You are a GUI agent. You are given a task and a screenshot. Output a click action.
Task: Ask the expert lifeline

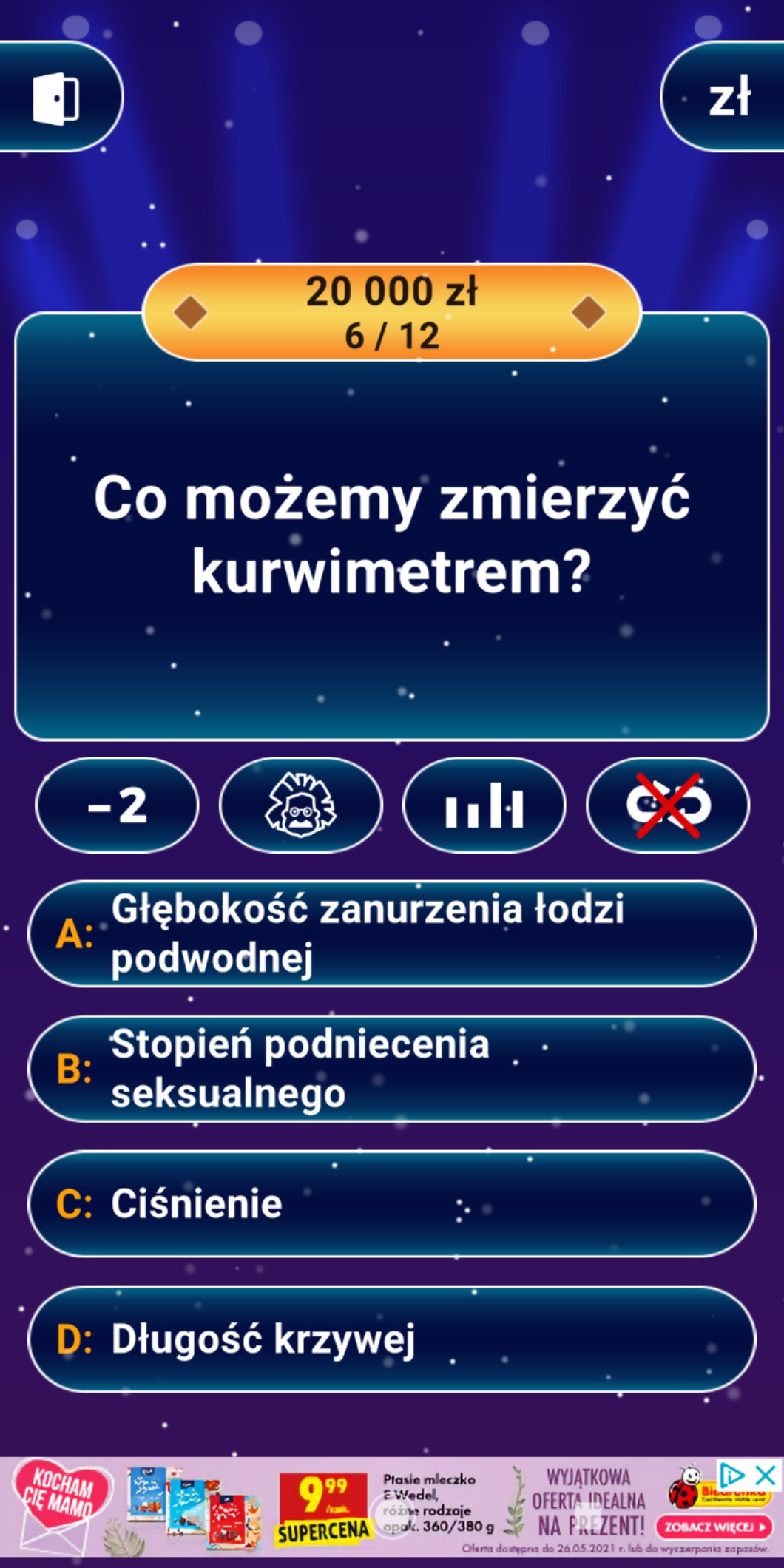(300, 805)
